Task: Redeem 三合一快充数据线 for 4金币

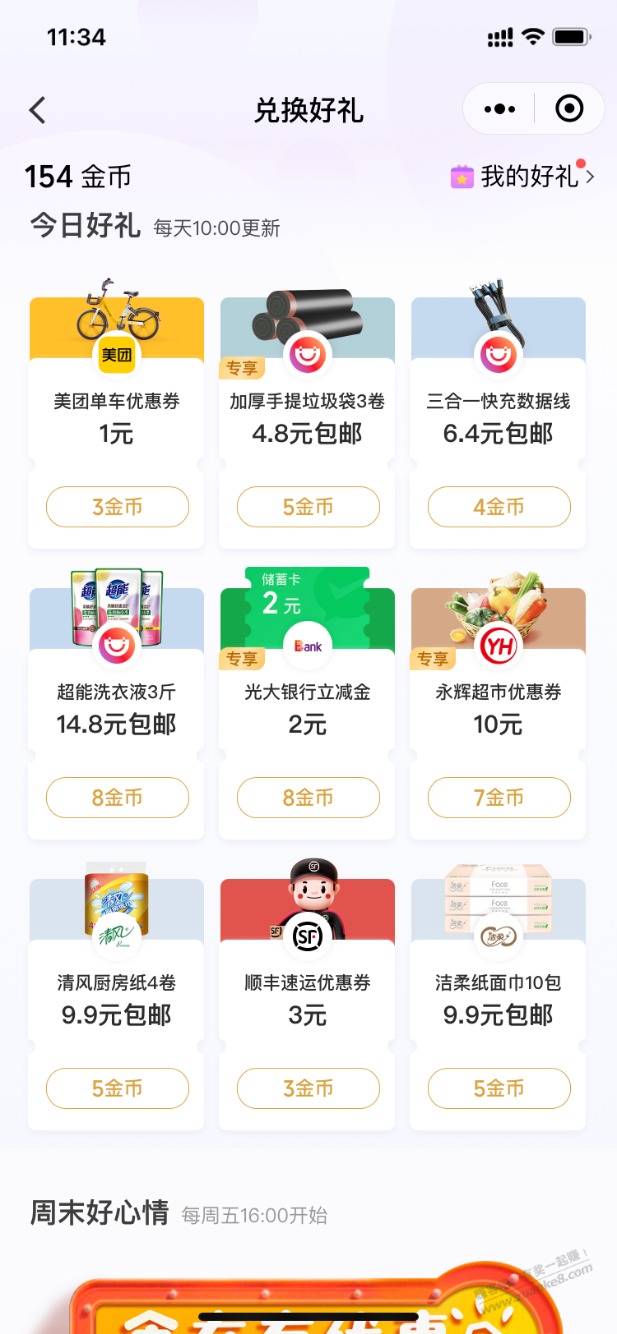Action: (x=499, y=507)
